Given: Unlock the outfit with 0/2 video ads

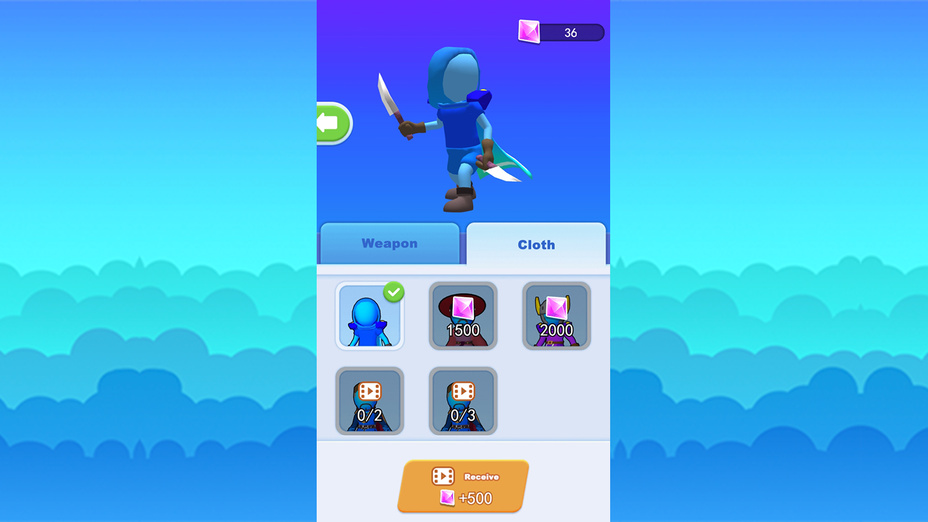Looking at the screenshot, I should pos(369,401).
